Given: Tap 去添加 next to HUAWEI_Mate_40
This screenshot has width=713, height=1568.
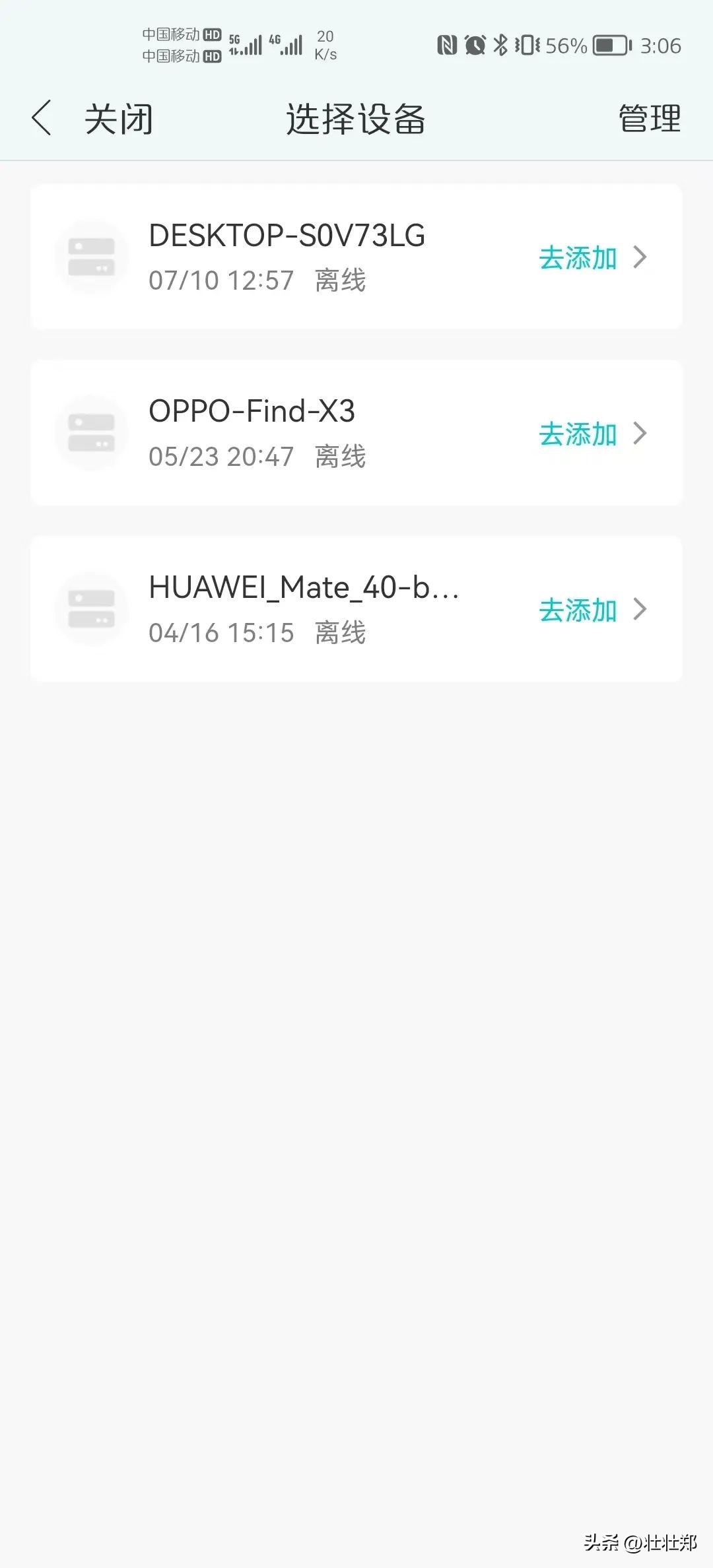Looking at the screenshot, I should click(x=579, y=610).
